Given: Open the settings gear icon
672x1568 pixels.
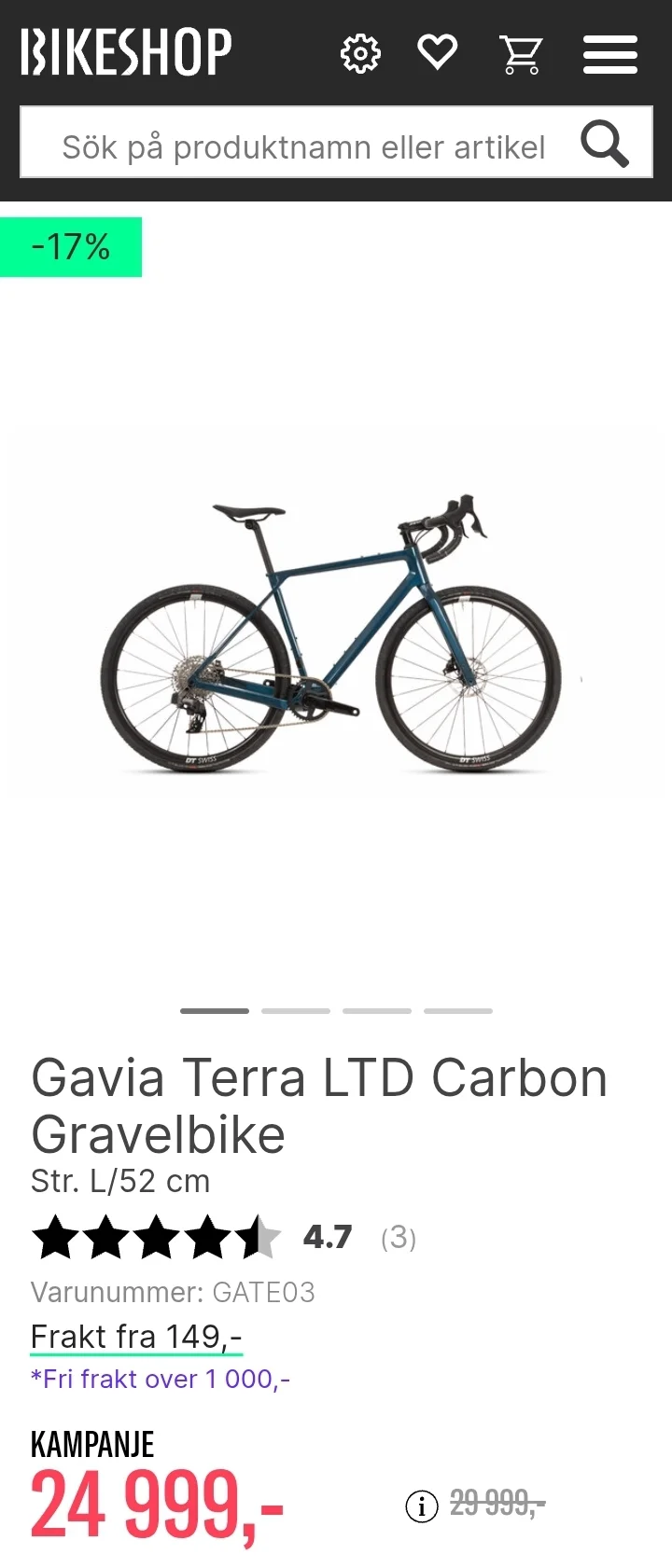Looking at the screenshot, I should pos(360,54).
